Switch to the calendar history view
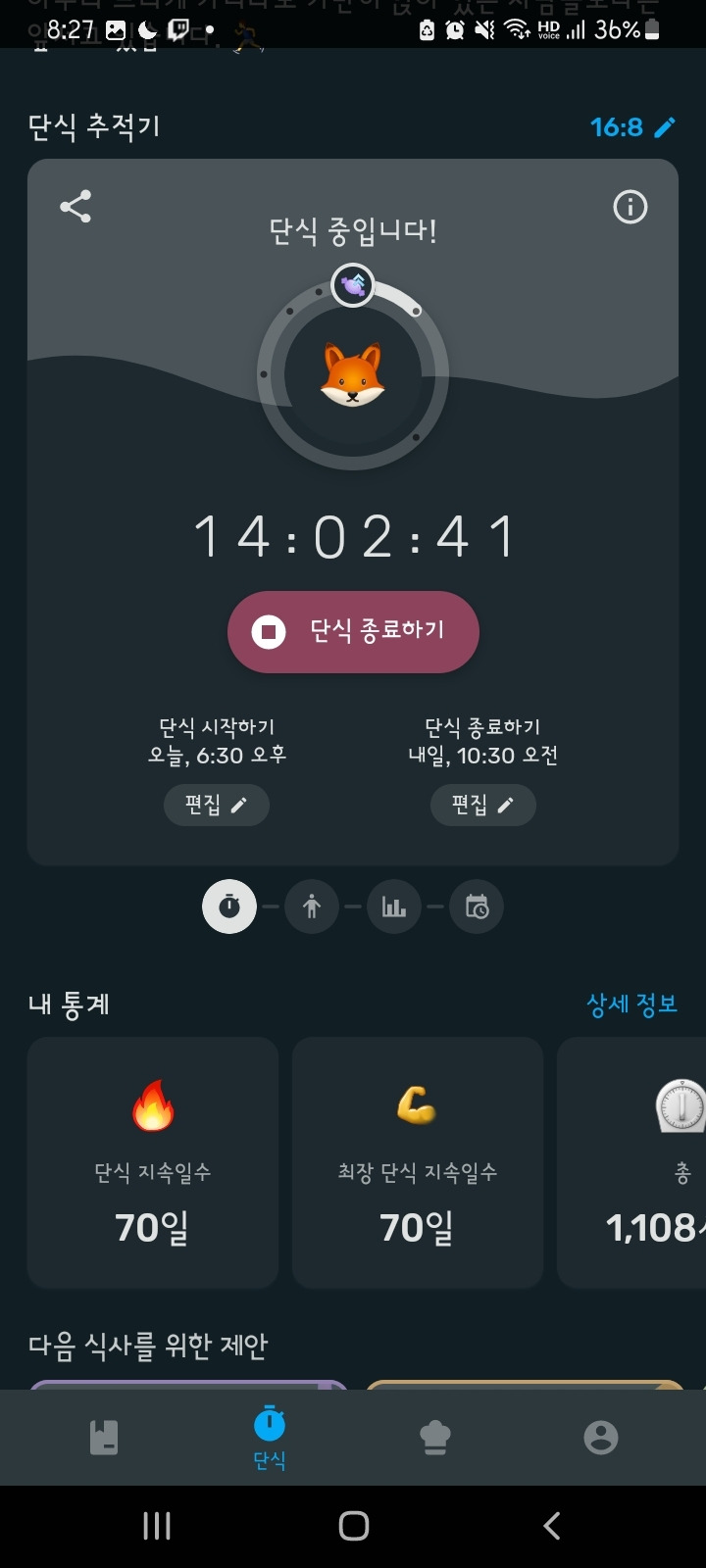Viewport: 706px width, 1568px height. coord(477,906)
